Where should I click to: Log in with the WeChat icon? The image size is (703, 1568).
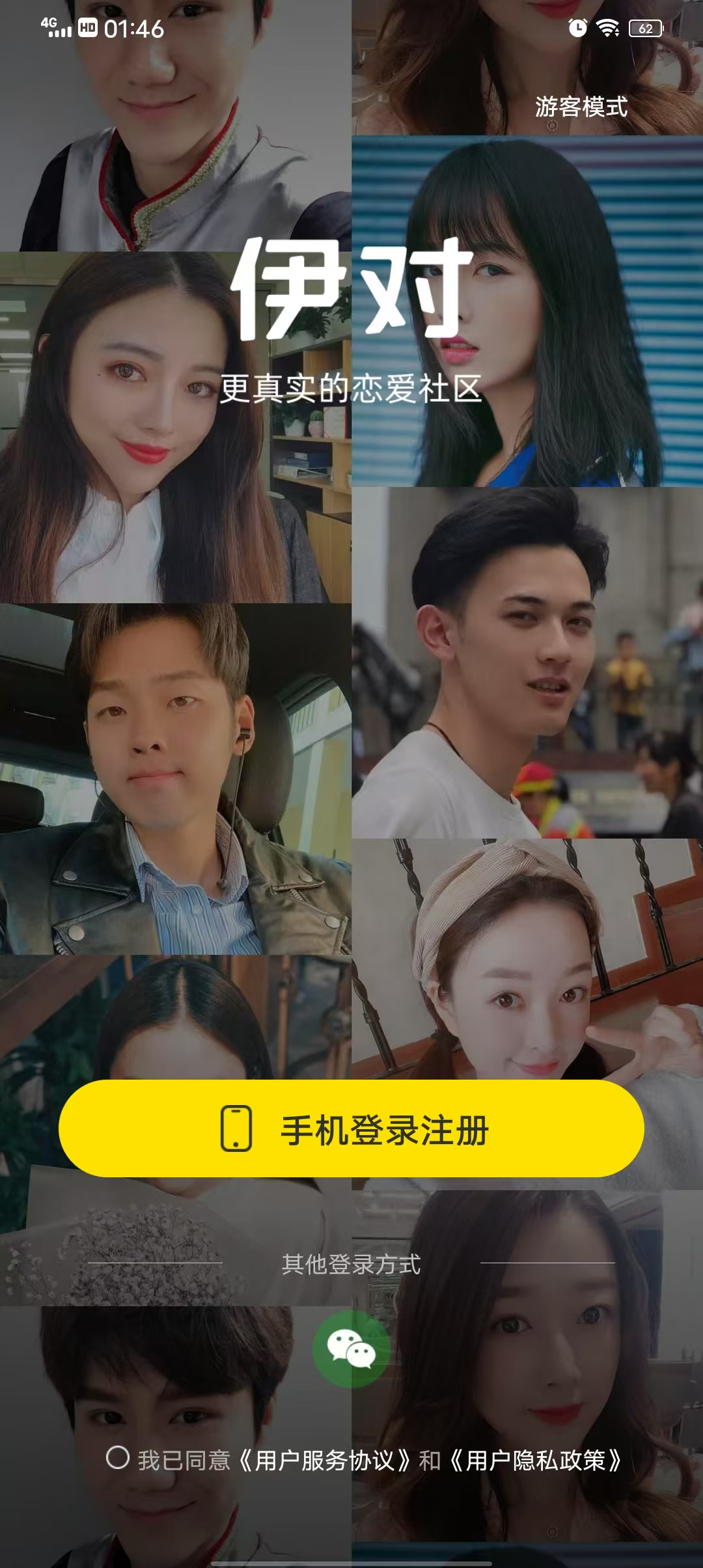[x=351, y=1349]
